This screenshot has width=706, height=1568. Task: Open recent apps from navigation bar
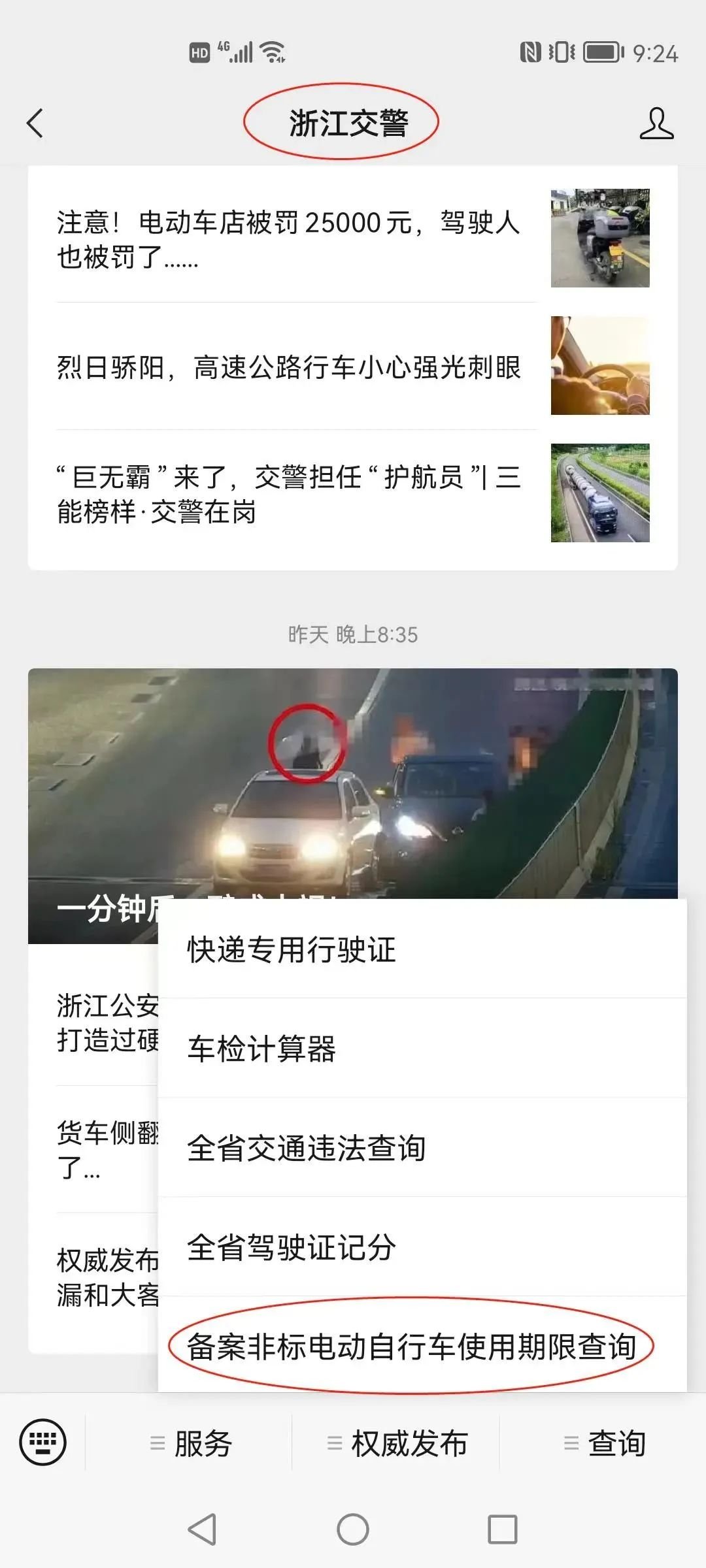pyautogui.click(x=502, y=1529)
